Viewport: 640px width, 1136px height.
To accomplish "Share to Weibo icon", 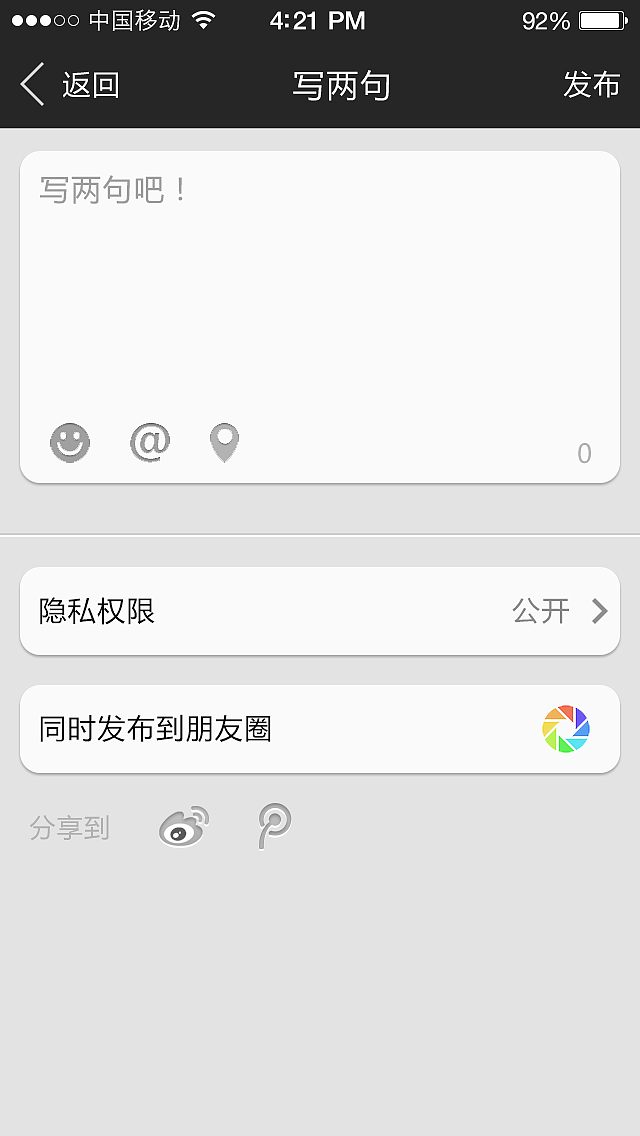I will coord(184,827).
